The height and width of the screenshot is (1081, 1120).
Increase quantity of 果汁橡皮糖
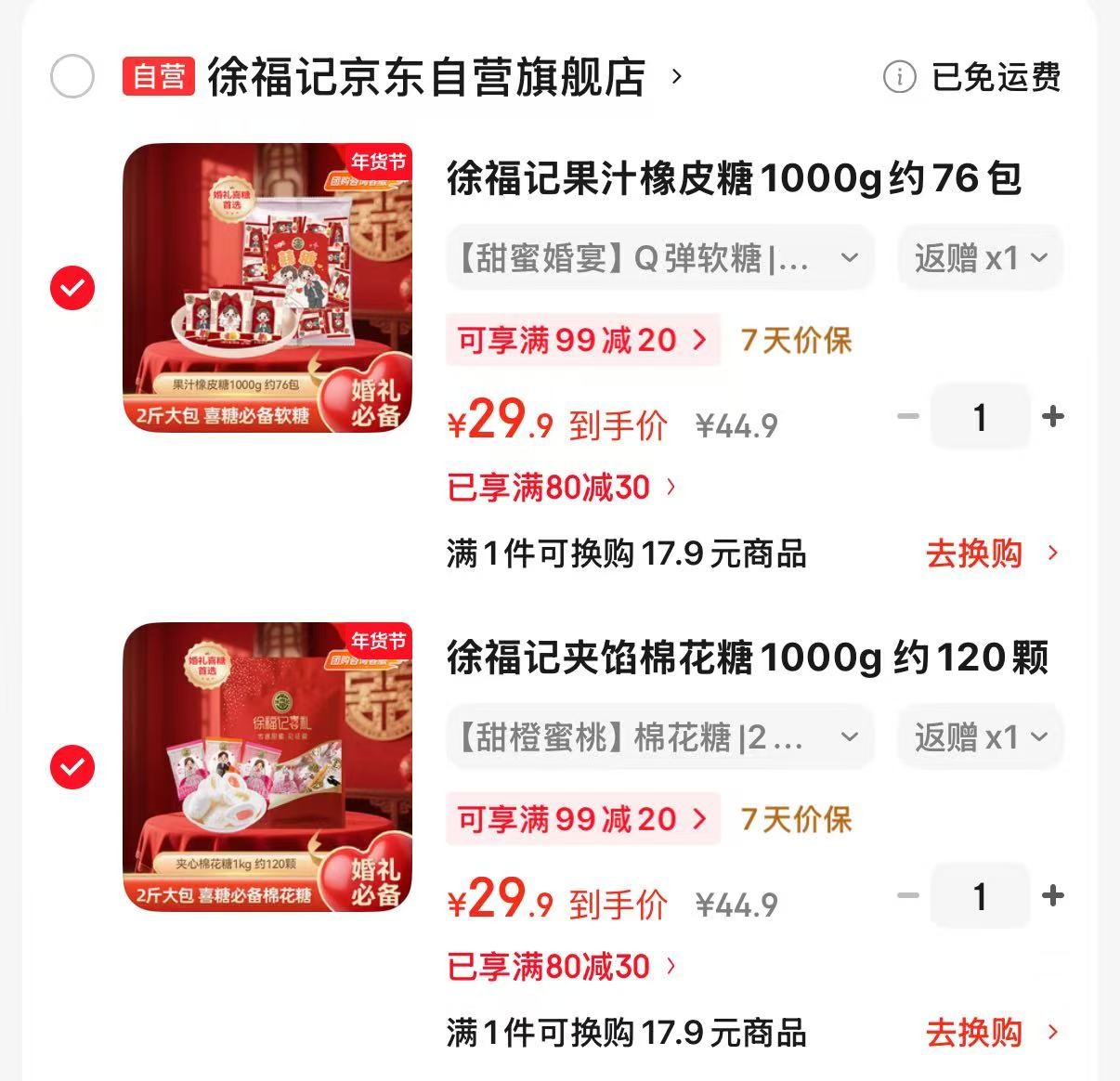[1053, 417]
